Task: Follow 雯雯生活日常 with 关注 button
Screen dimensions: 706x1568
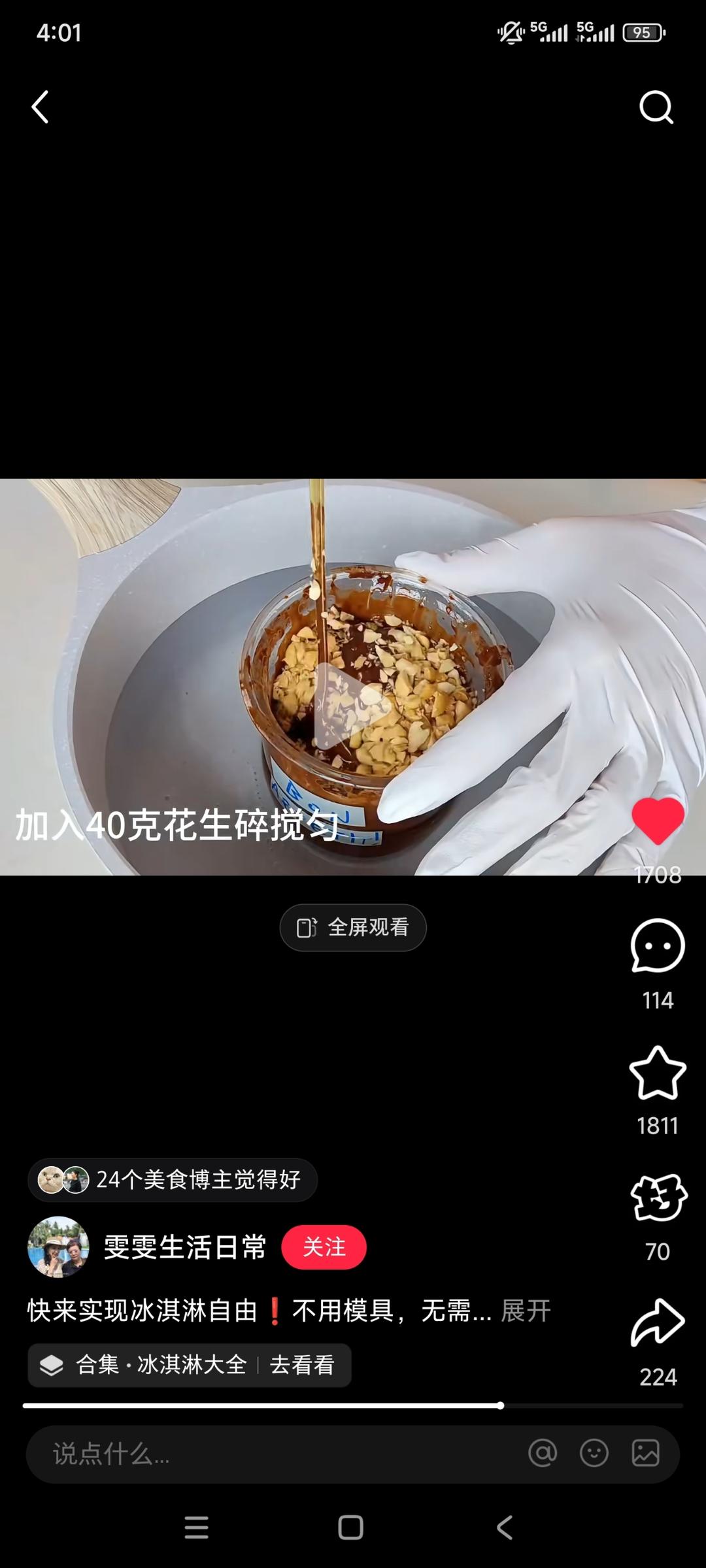Action: click(x=325, y=1248)
